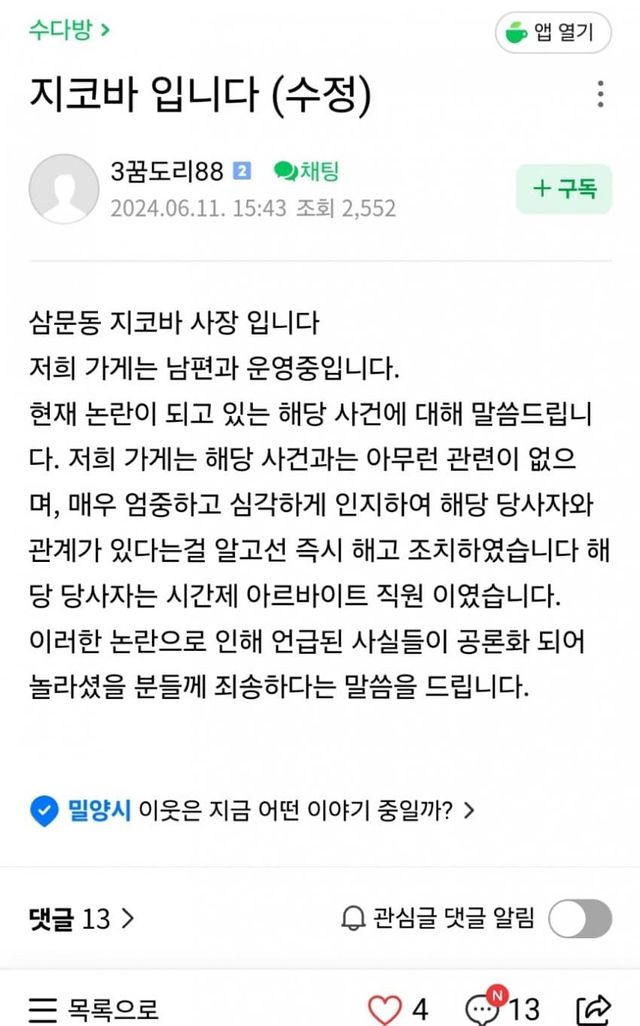Share this post

(x=594, y=1008)
